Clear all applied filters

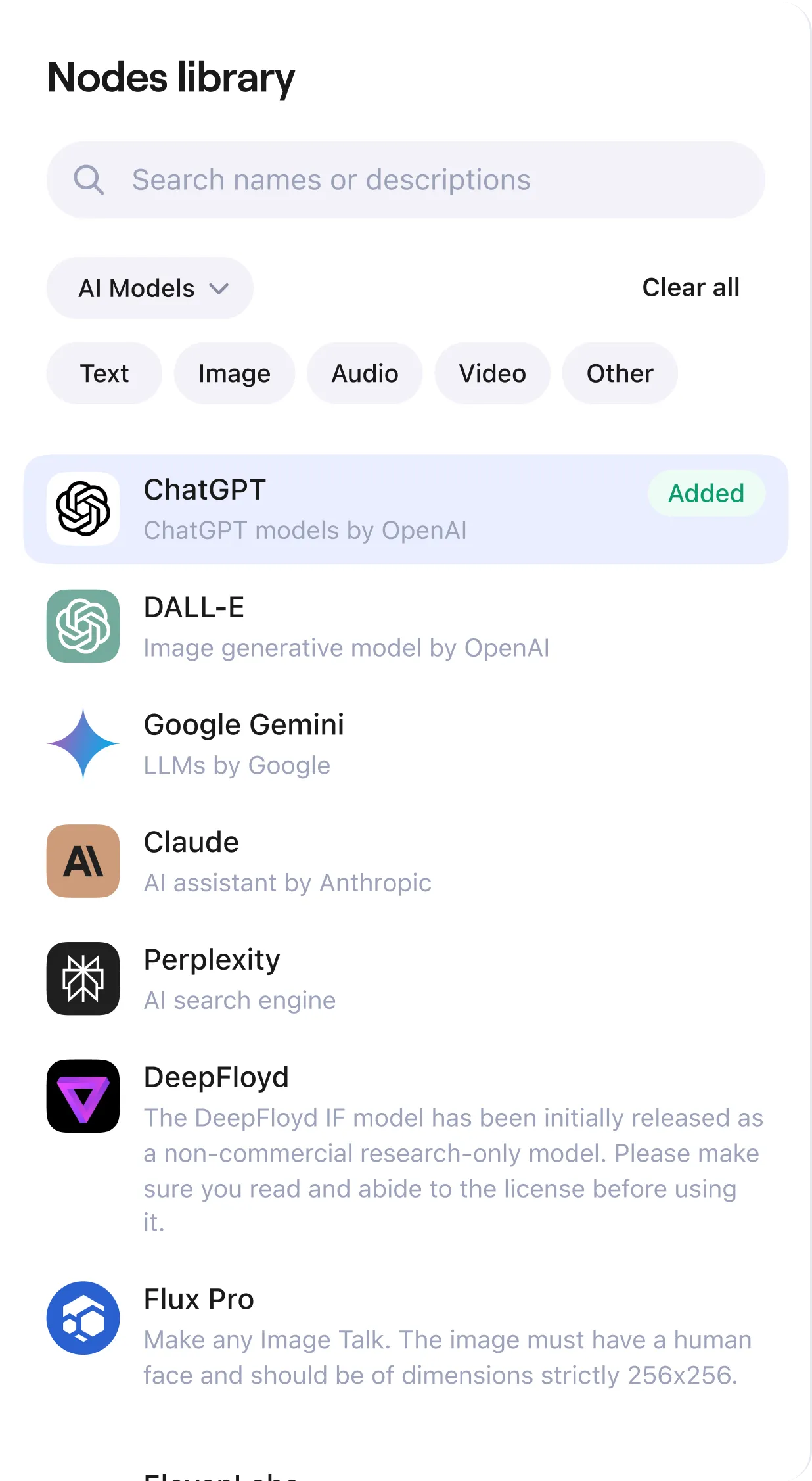(690, 287)
